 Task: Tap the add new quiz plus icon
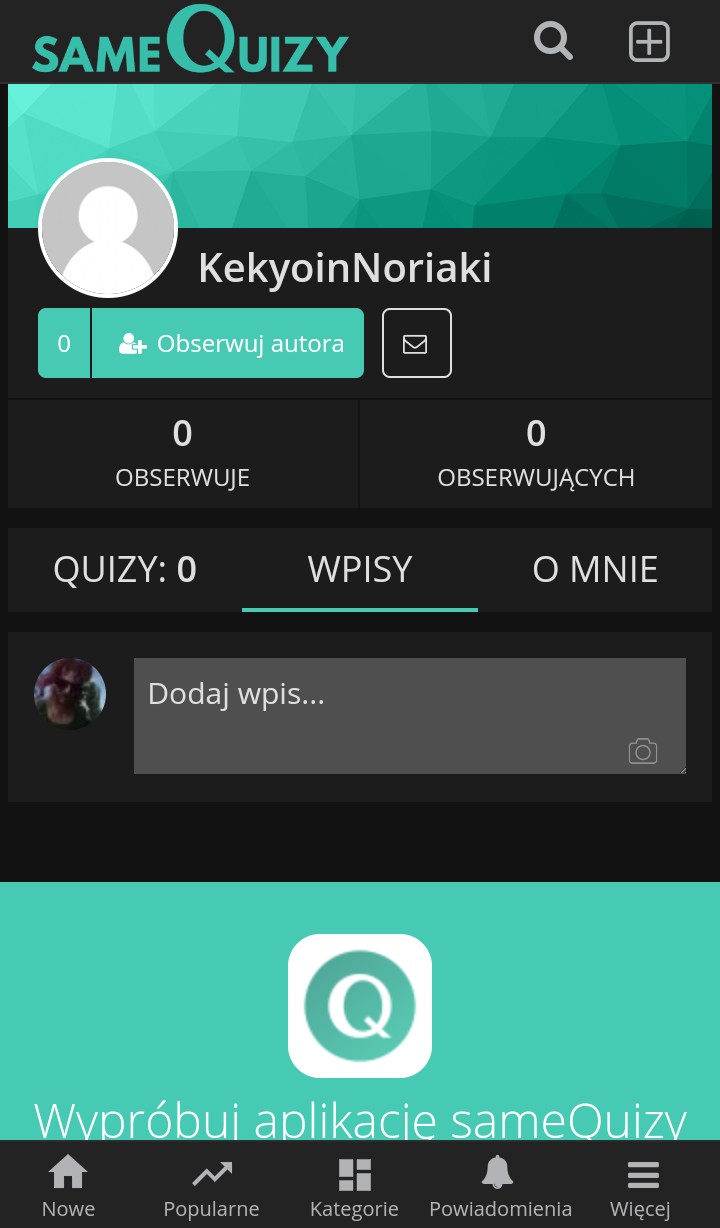(649, 42)
